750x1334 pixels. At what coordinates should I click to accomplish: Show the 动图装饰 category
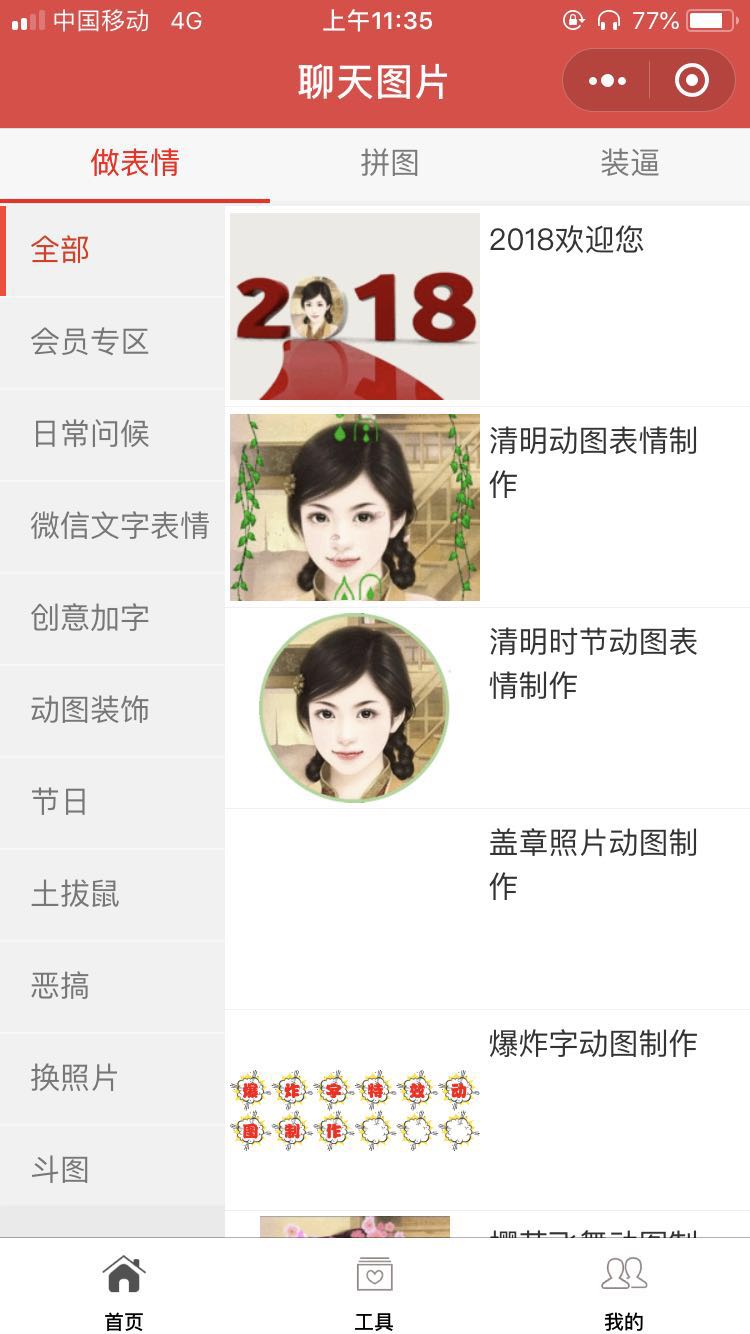pos(112,710)
